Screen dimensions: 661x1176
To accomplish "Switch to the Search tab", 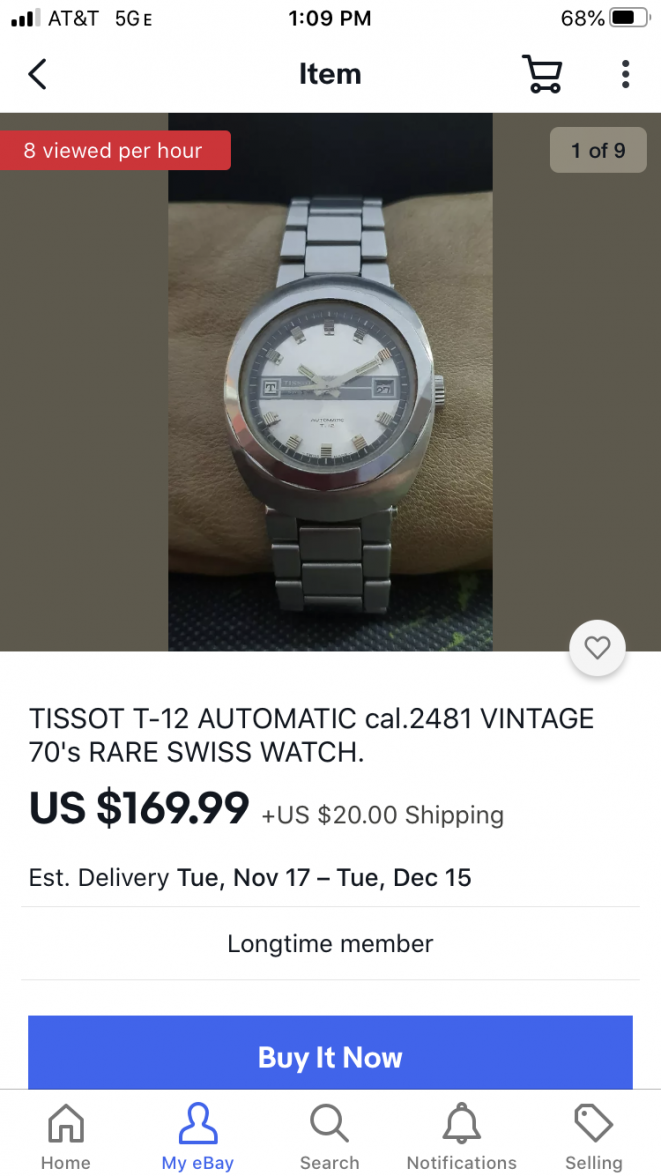I will click(x=329, y=1136).
